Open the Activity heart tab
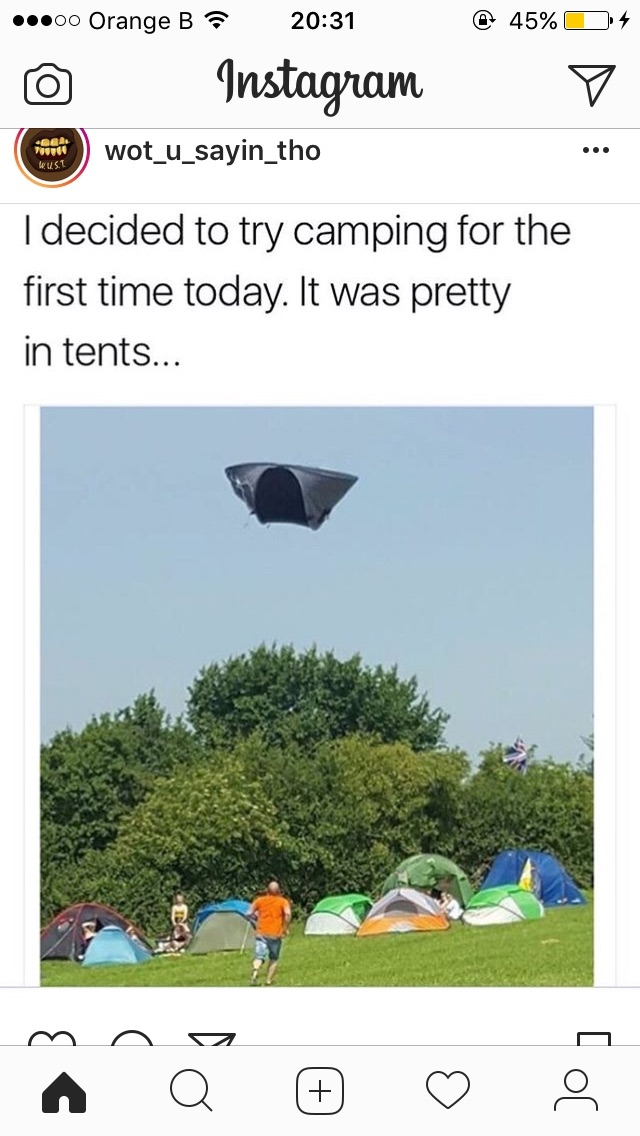Screen dimensions: 640x1136 click(x=447, y=1090)
